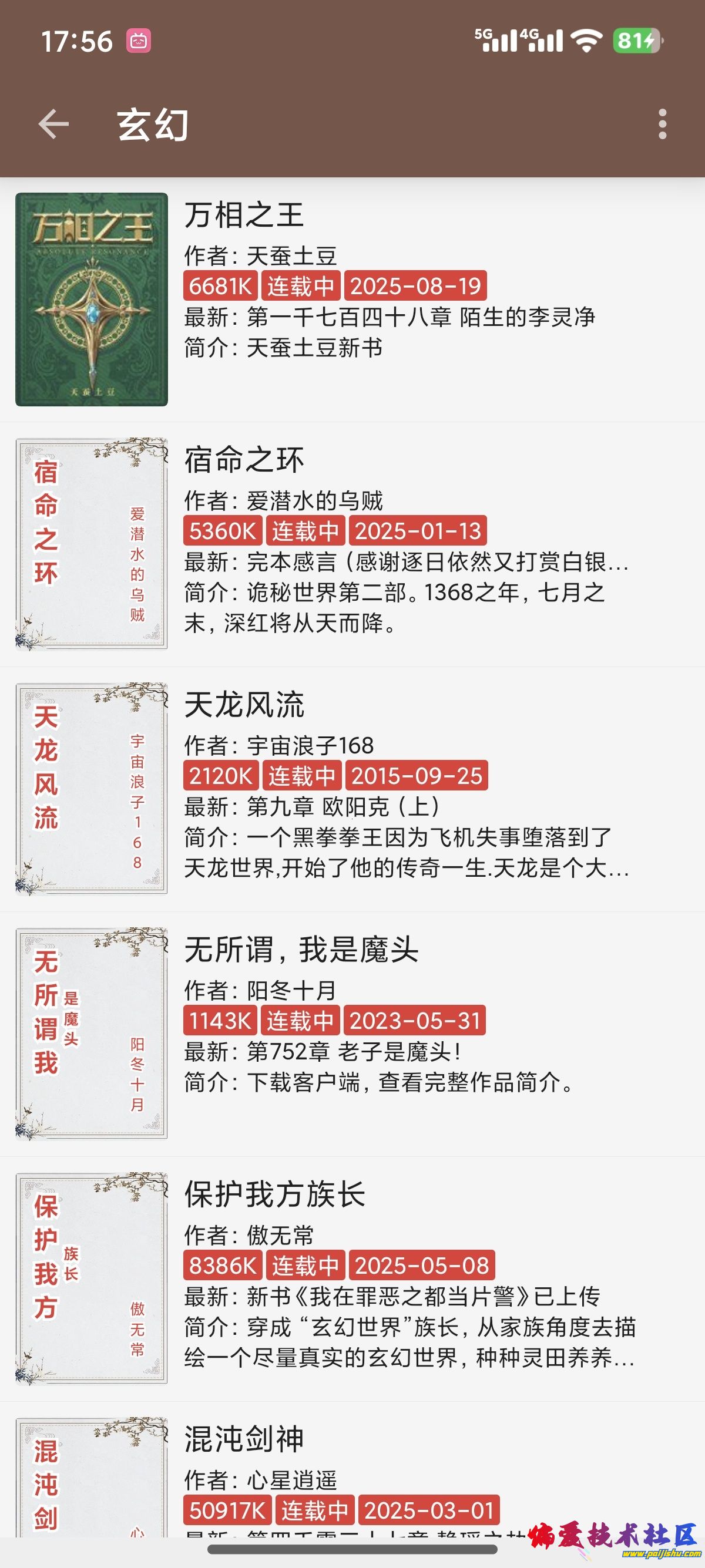Select the novel 宿命之环
The width and height of the screenshot is (705, 1568).
point(352,544)
